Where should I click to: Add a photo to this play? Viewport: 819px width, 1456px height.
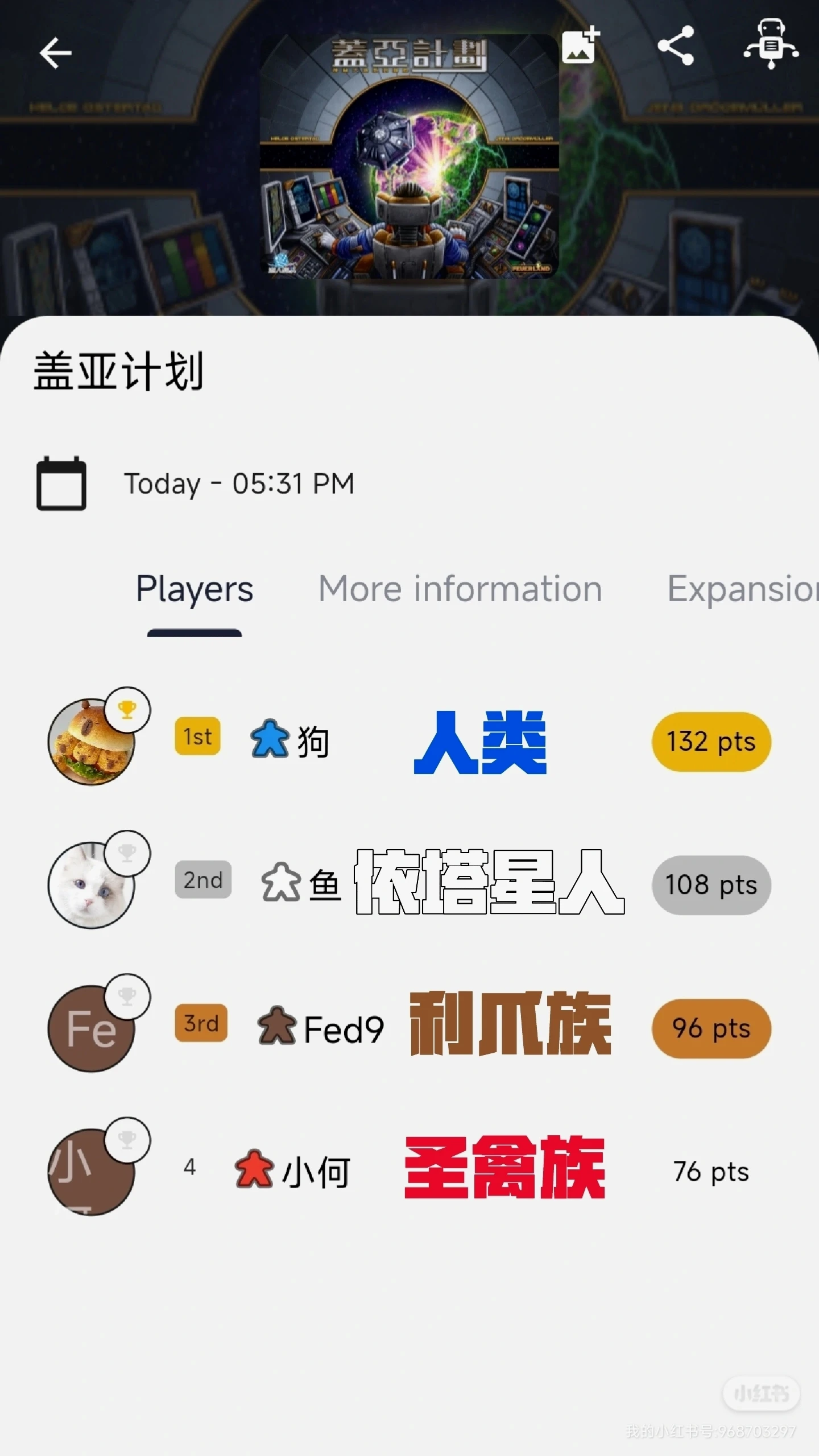coord(580,45)
